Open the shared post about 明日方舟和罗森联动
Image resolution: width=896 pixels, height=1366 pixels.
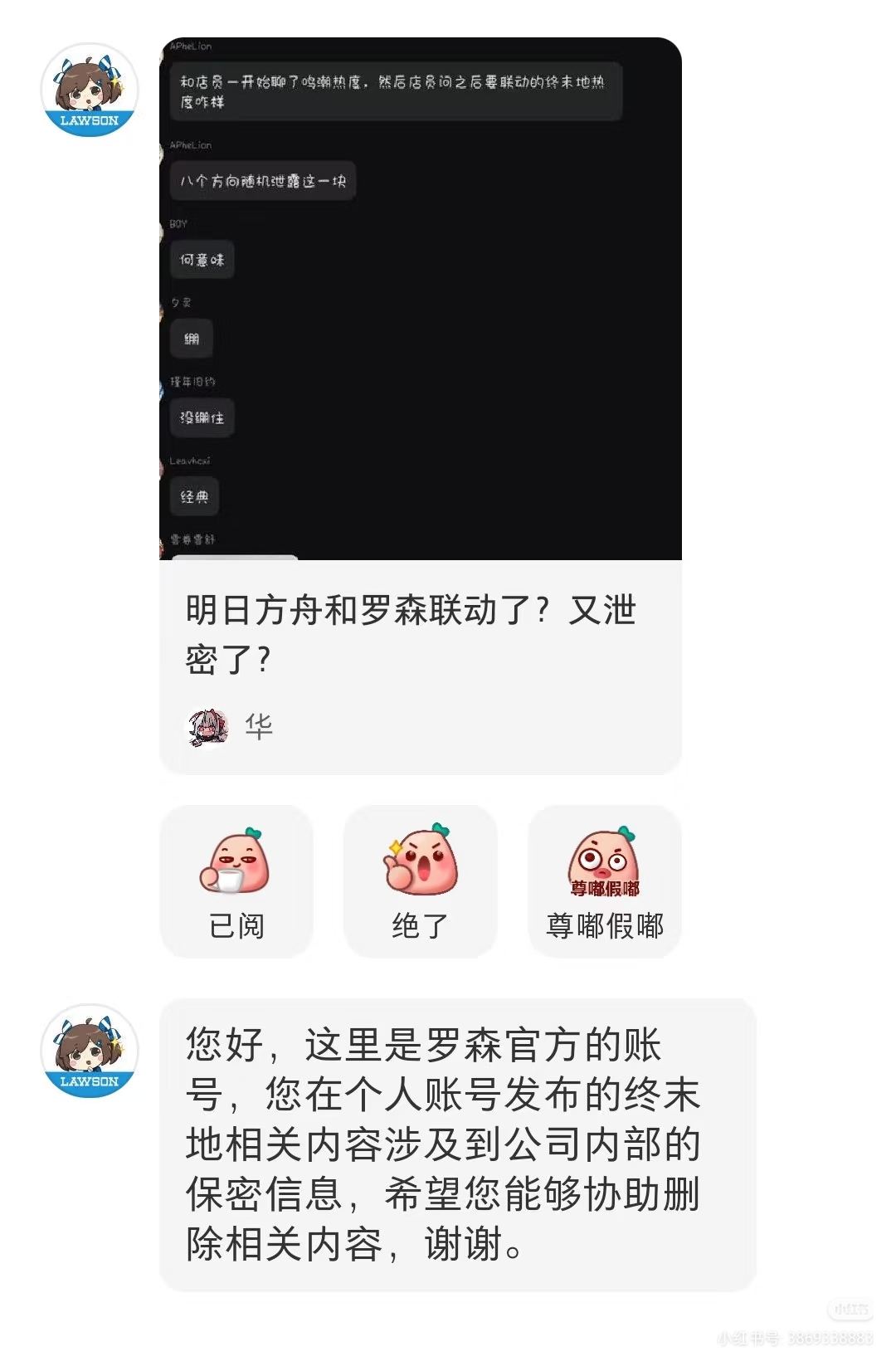point(420,635)
